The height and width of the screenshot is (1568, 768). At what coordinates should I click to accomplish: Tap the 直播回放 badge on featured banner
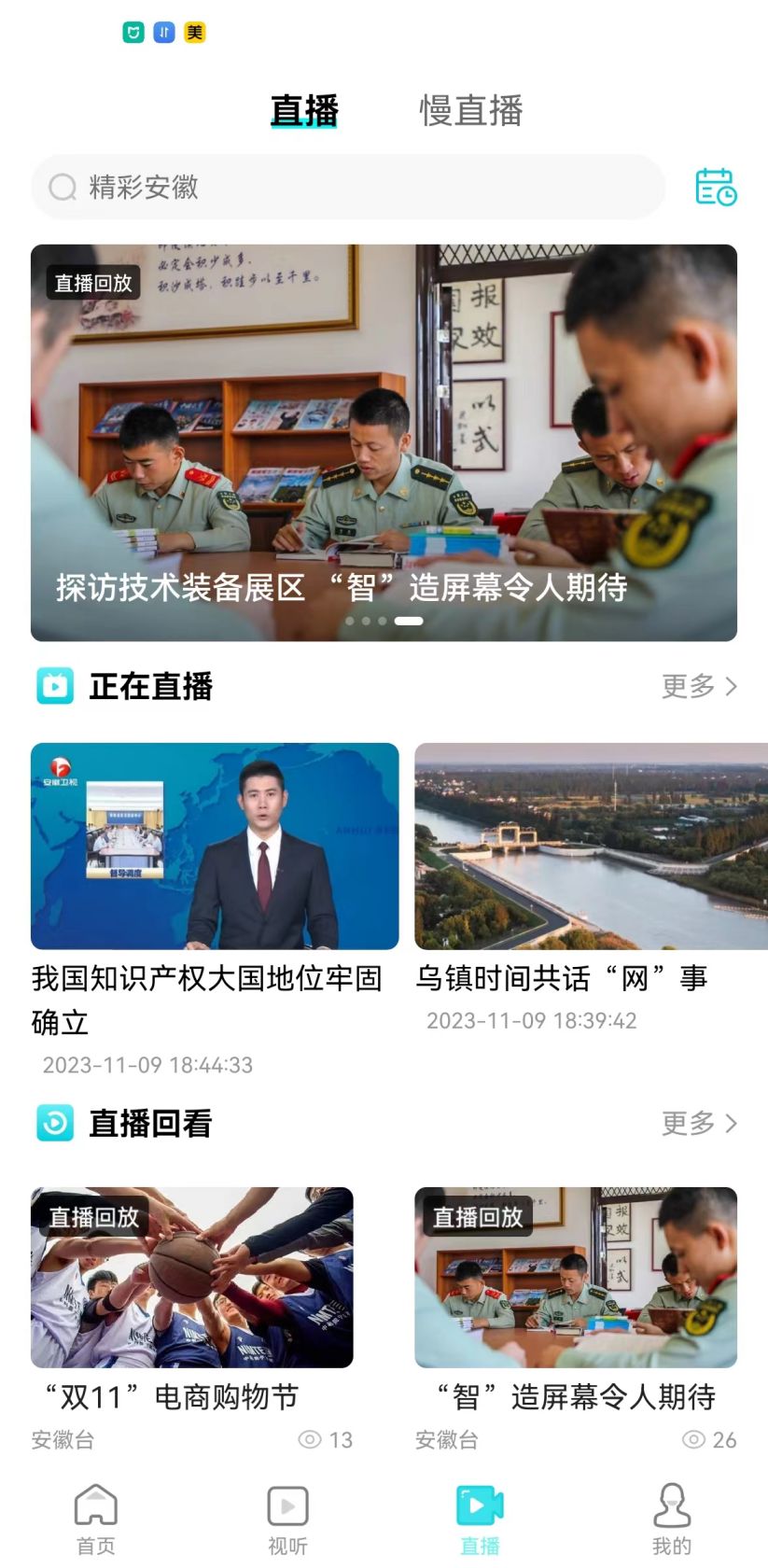[93, 282]
